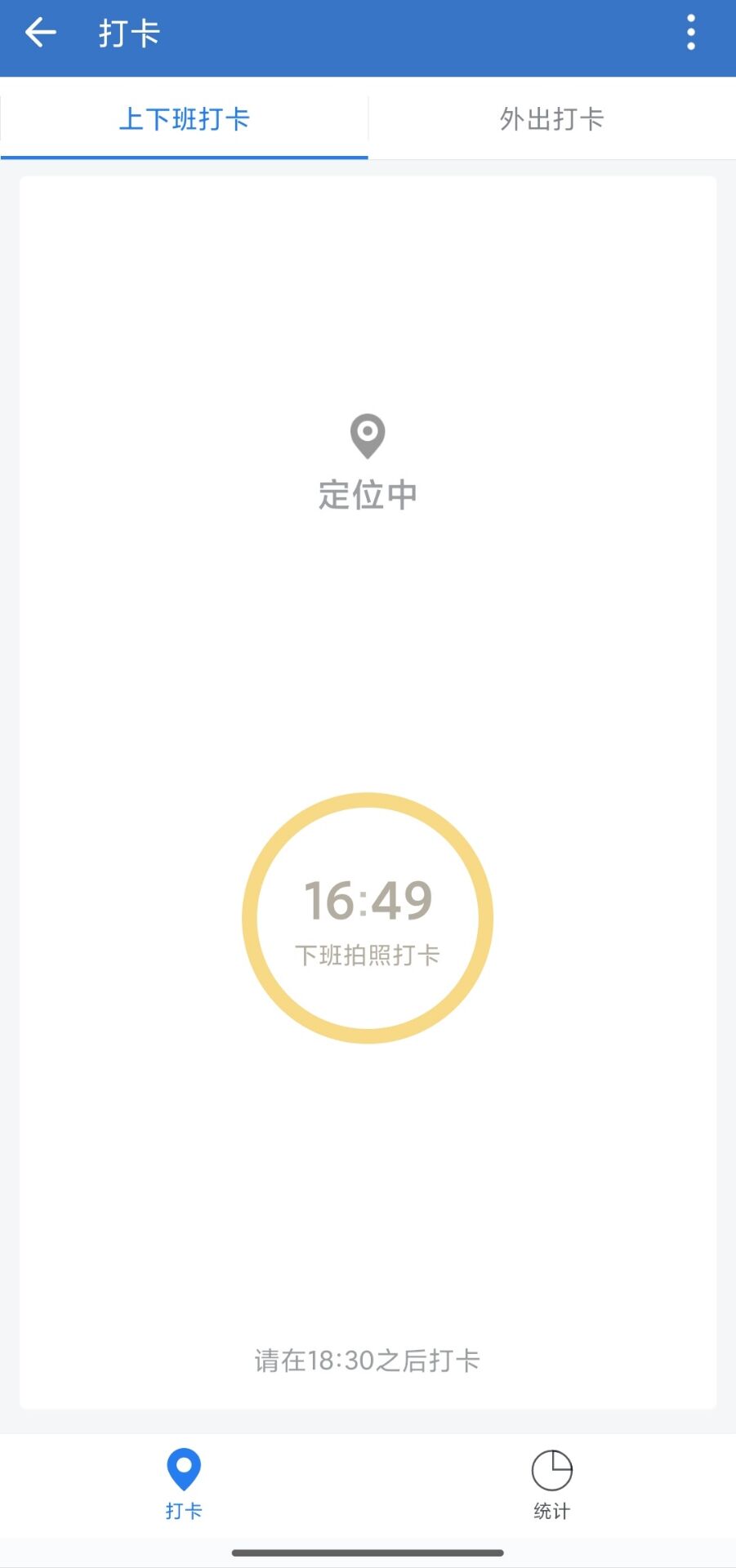The height and width of the screenshot is (1568, 736).
Task: Tap the 定位中 locating status text
Action: (368, 492)
